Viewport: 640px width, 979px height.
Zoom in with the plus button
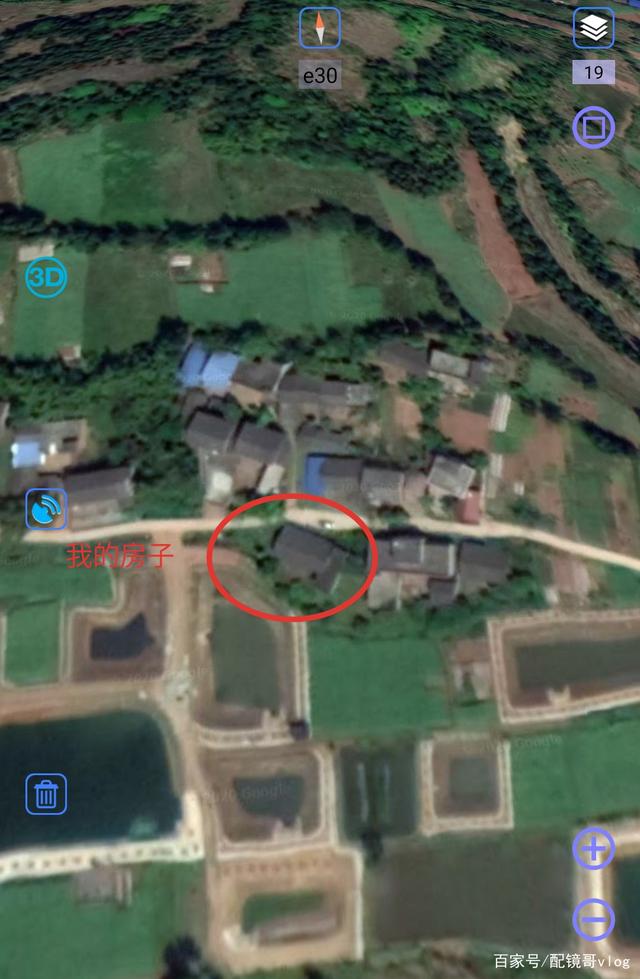click(x=594, y=849)
